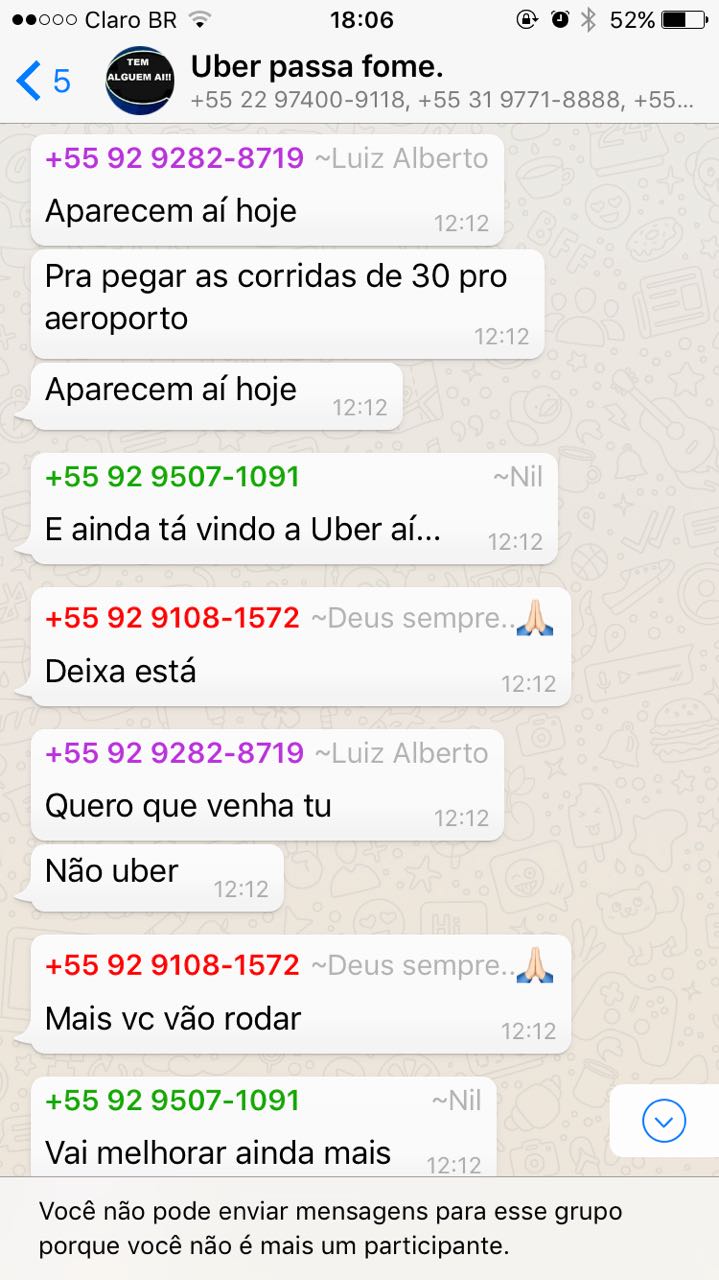
Task: Jump to latest messages with down arrow
Action: point(664,1121)
